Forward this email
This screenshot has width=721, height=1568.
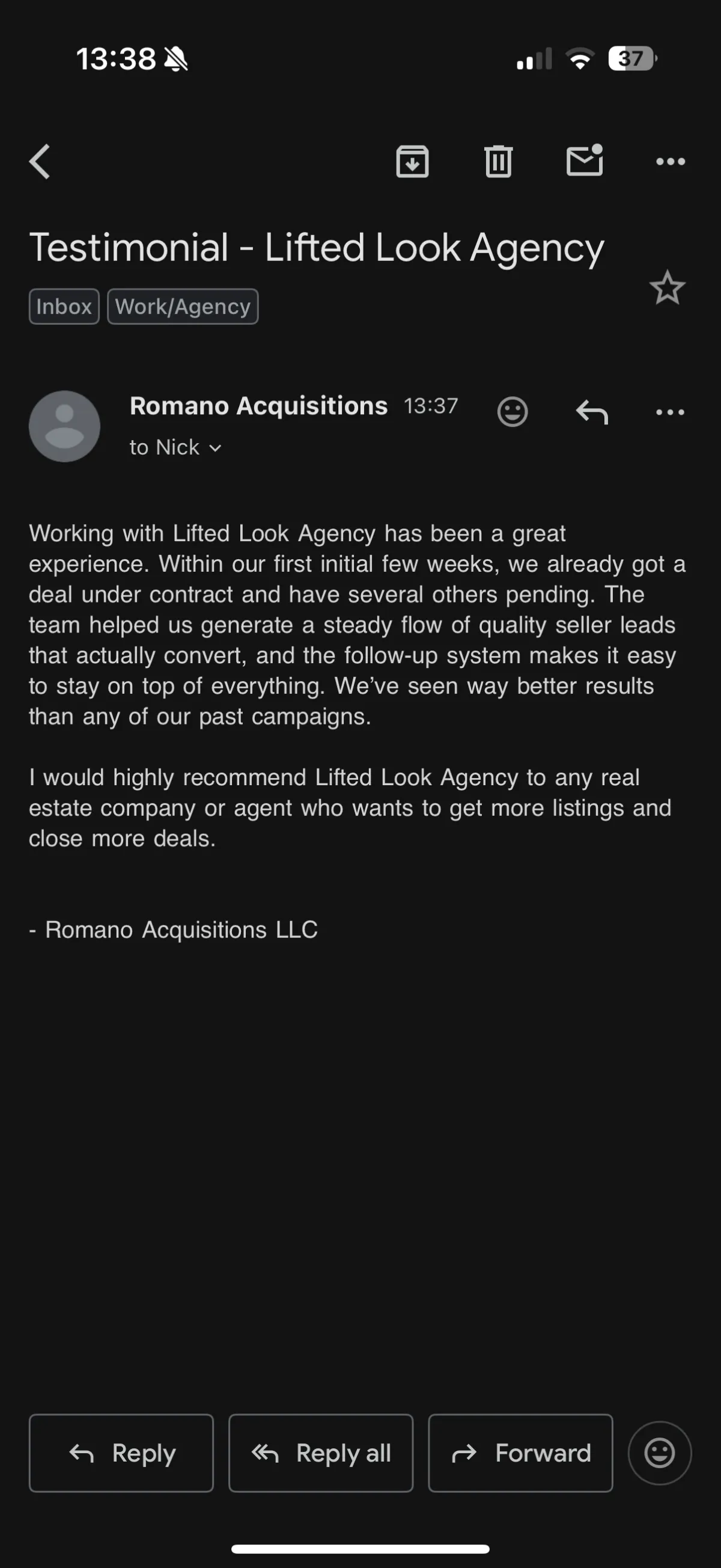click(x=520, y=1453)
